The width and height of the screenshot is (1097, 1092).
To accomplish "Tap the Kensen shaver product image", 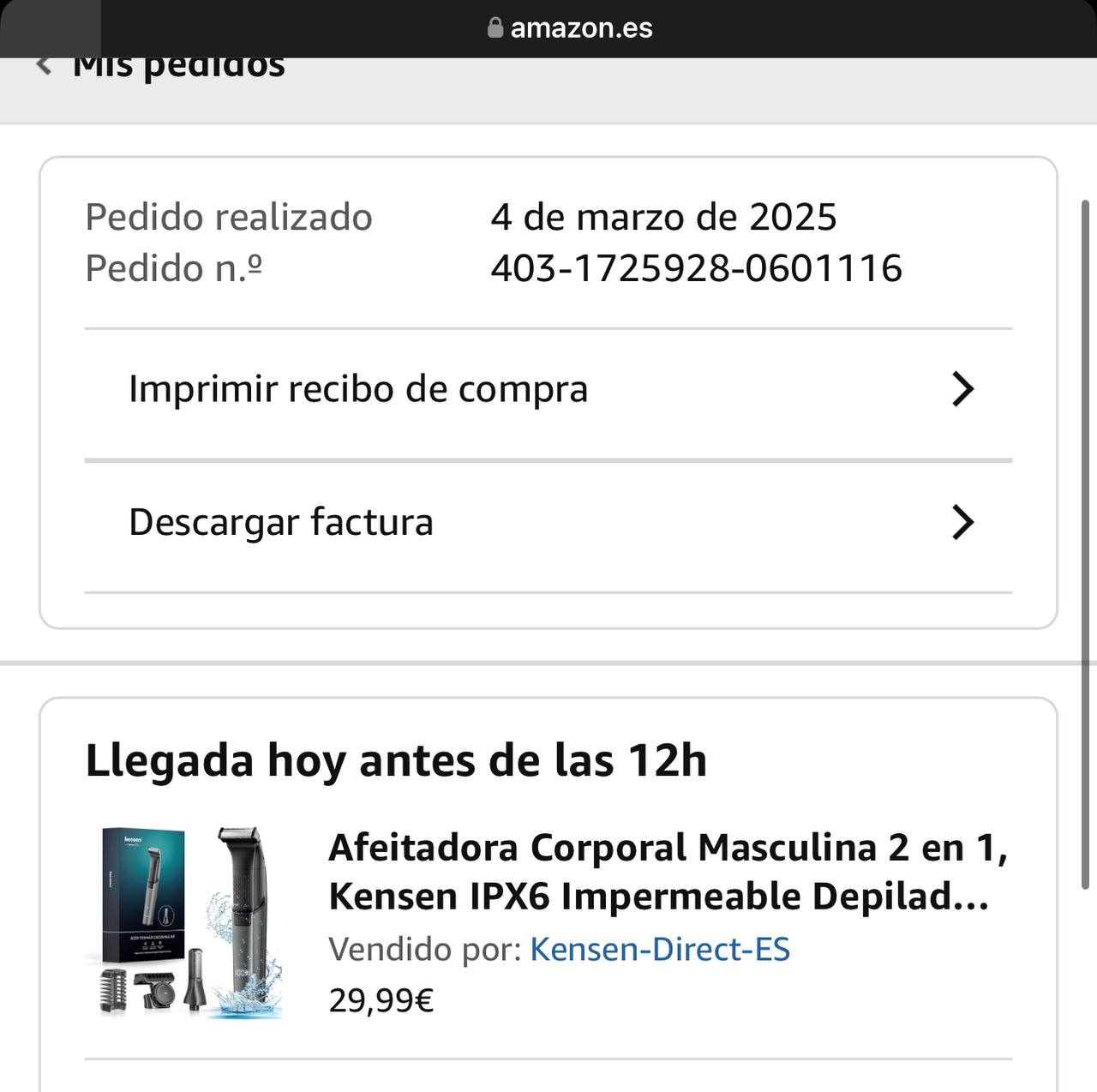I will click(x=185, y=921).
